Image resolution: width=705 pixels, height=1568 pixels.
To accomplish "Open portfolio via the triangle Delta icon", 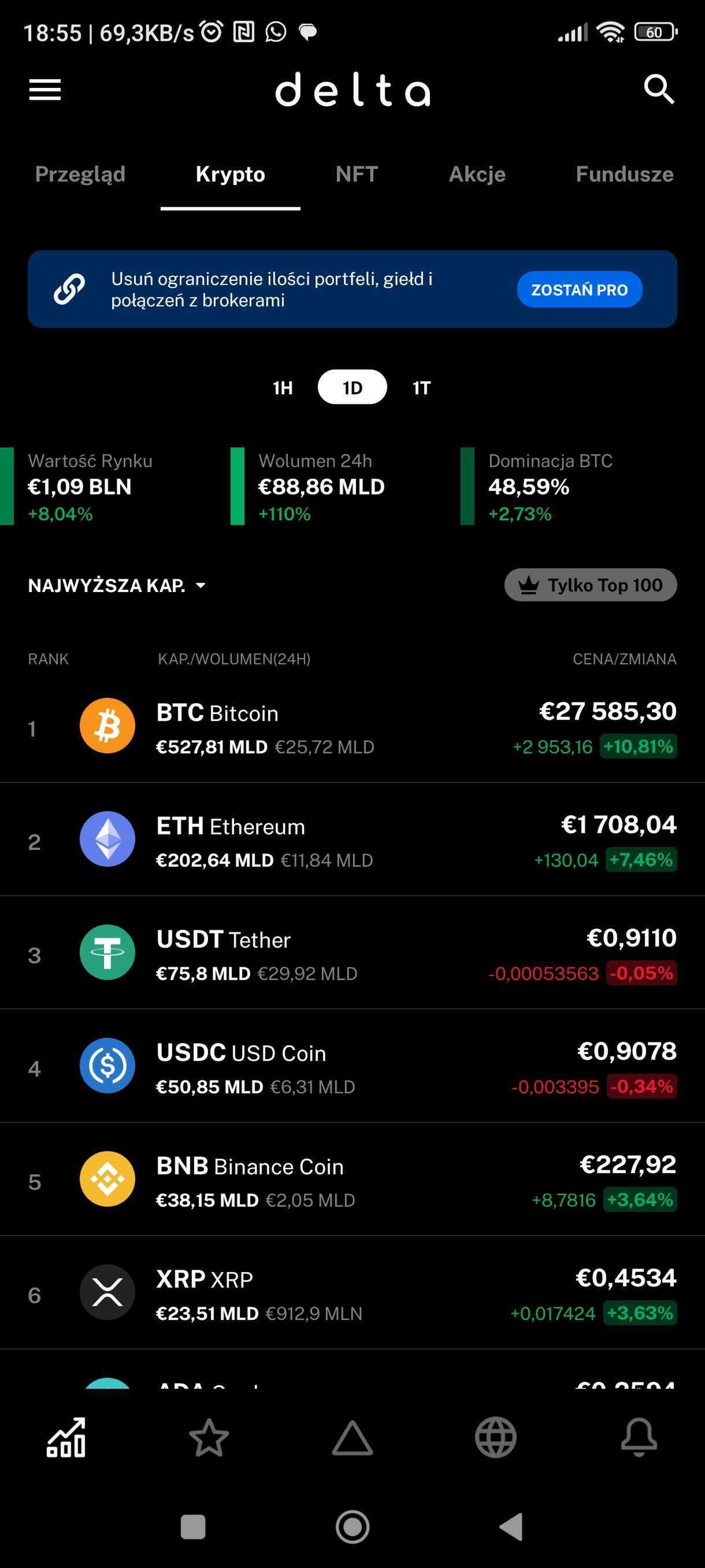I will point(352,1437).
